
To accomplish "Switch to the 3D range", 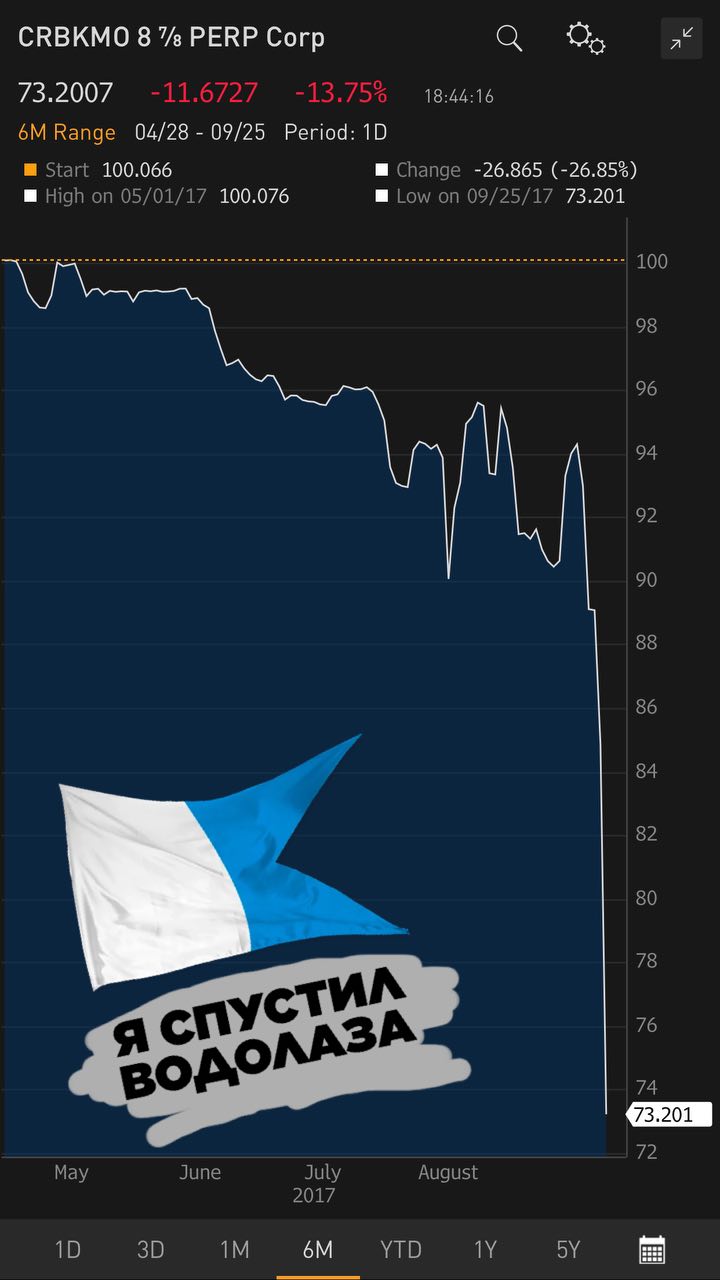I will coord(150,1249).
